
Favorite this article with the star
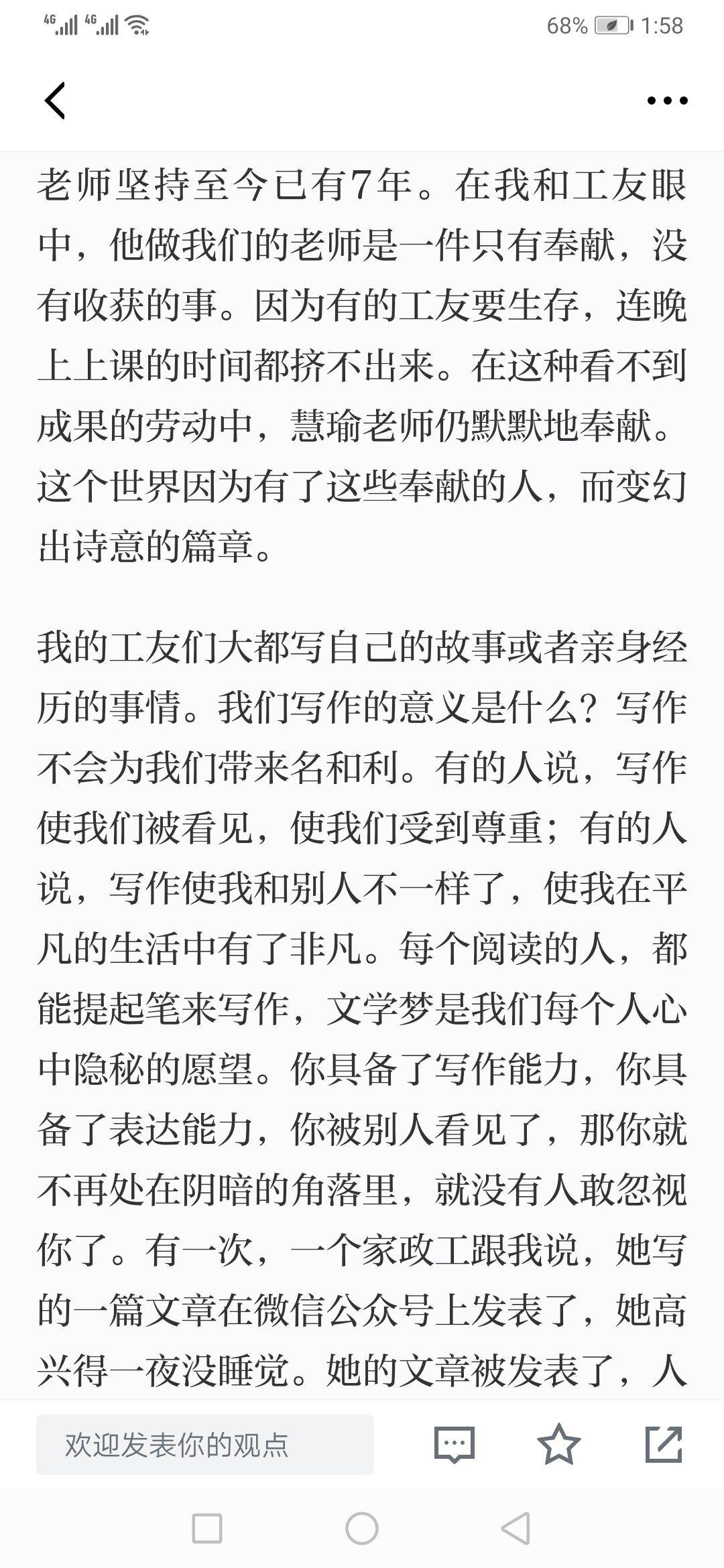coord(559,1444)
